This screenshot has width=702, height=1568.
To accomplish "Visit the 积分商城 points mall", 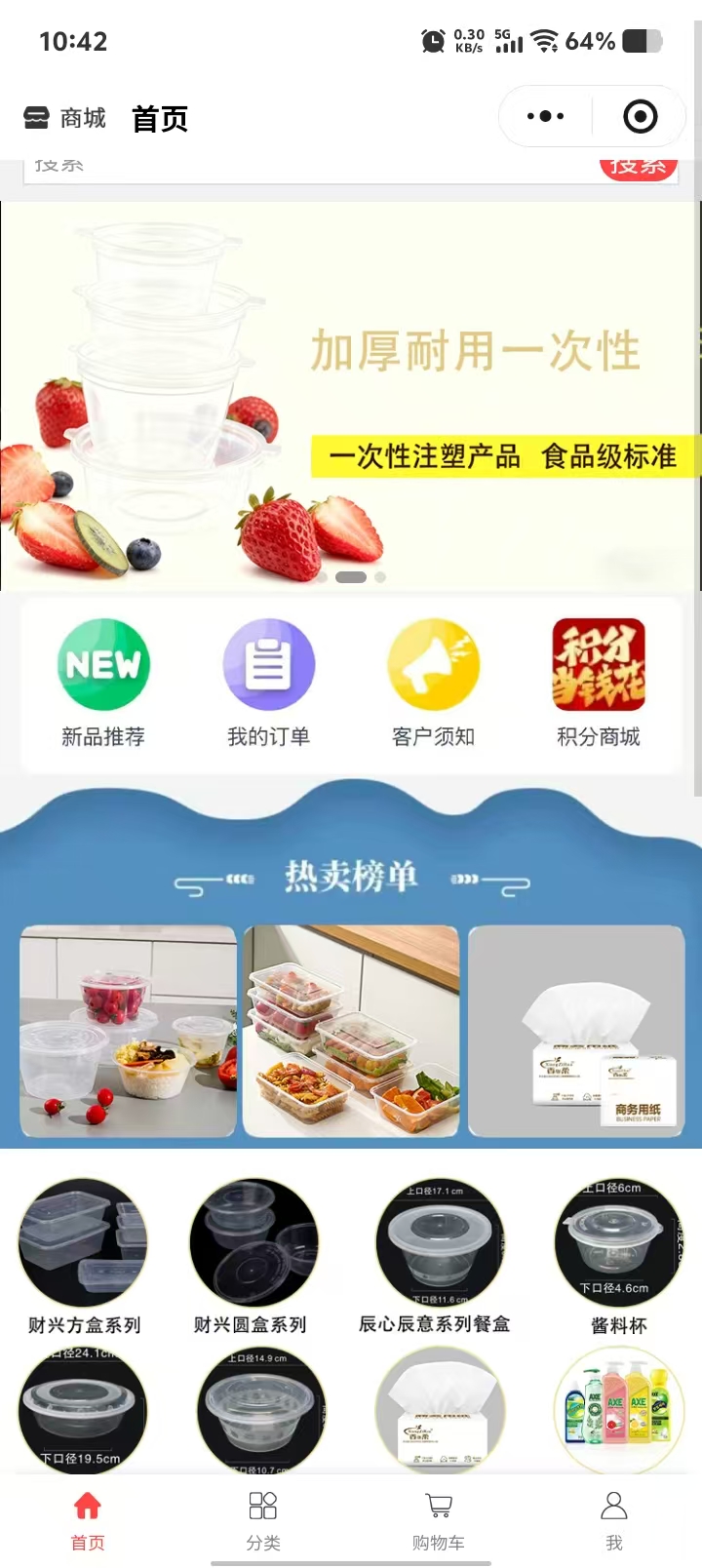I will pos(599,683).
